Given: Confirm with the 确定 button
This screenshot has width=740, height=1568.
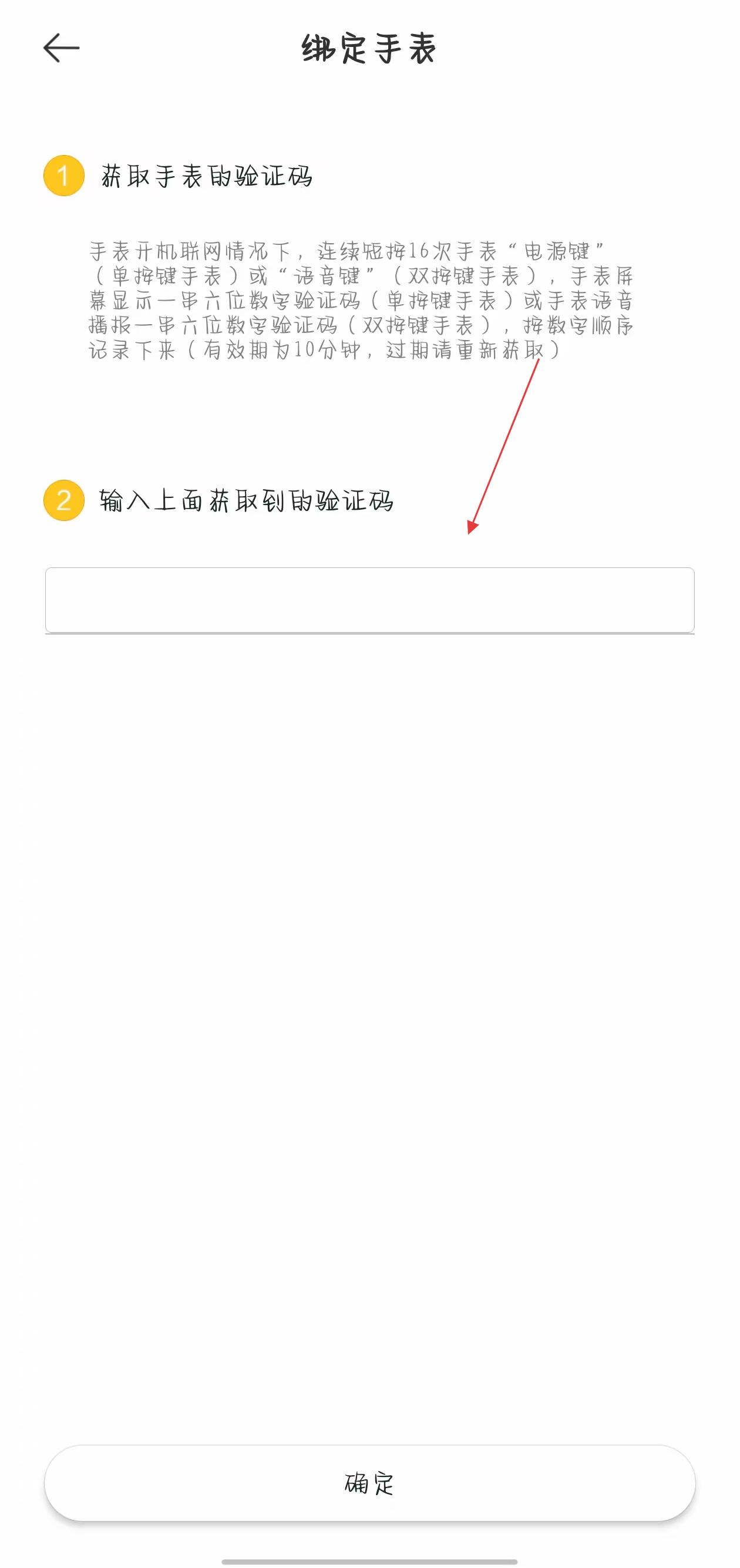Looking at the screenshot, I should (x=369, y=1483).
